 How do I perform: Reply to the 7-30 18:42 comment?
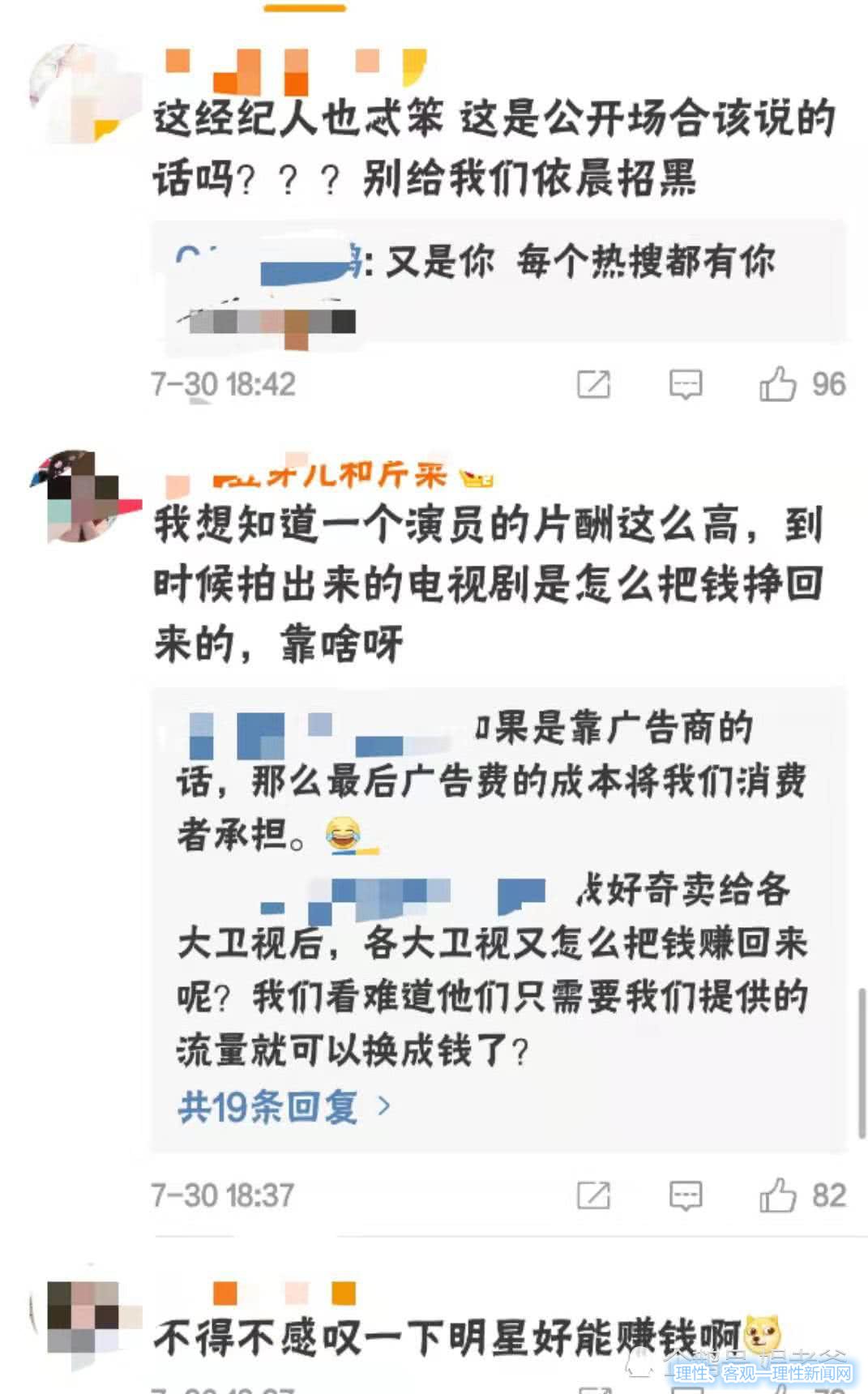point(685,384)
